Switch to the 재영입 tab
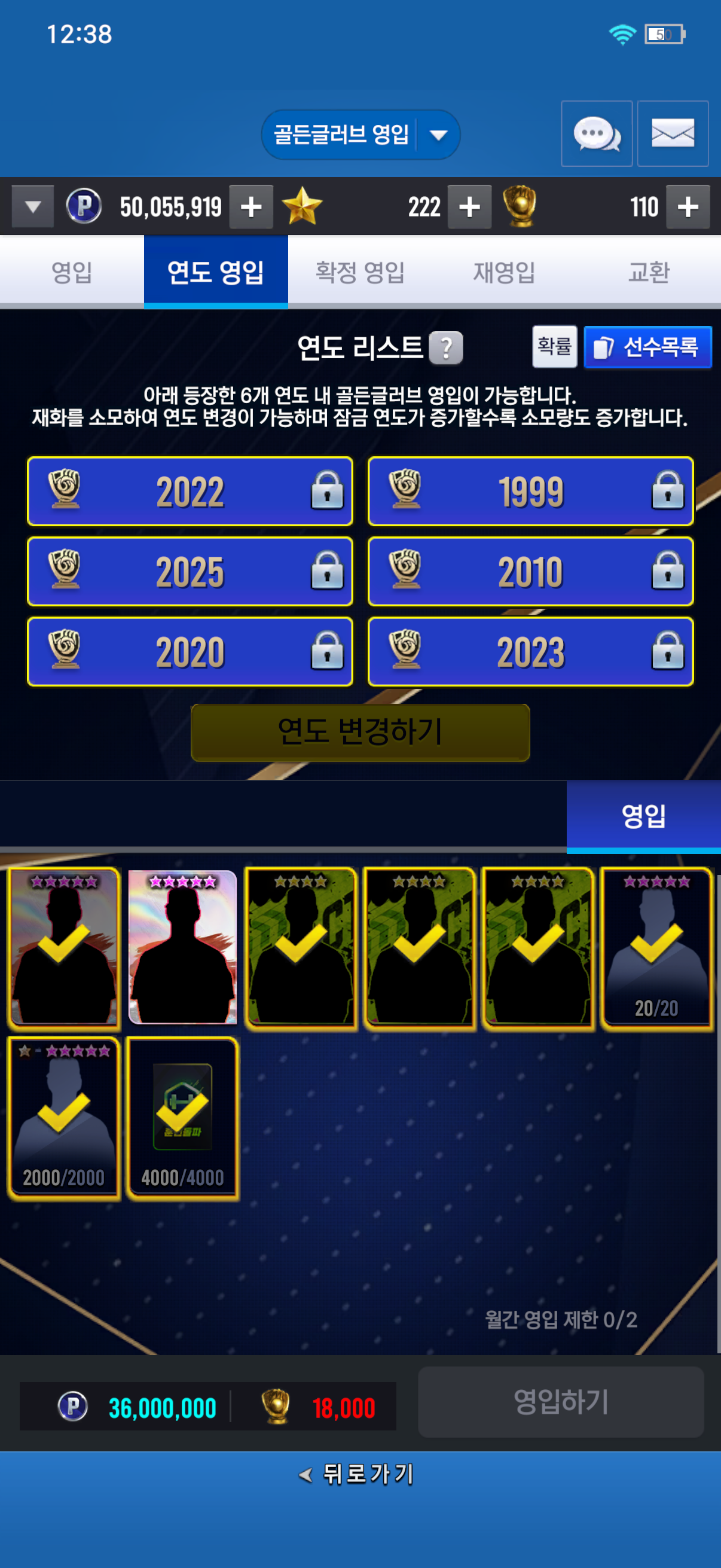This screenshot has width=721, height=1568. pos(505,272)
